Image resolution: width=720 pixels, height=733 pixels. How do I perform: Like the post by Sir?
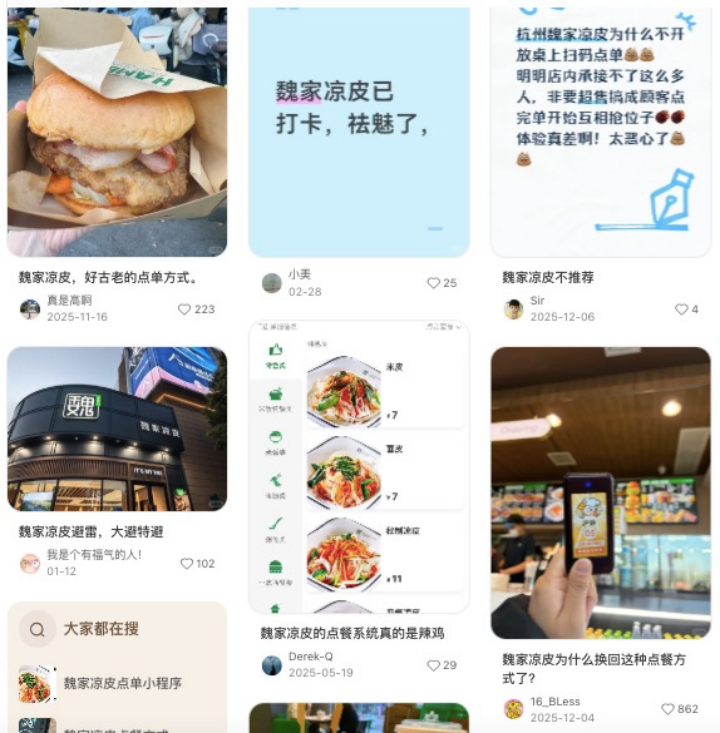[x=682, y=309]
